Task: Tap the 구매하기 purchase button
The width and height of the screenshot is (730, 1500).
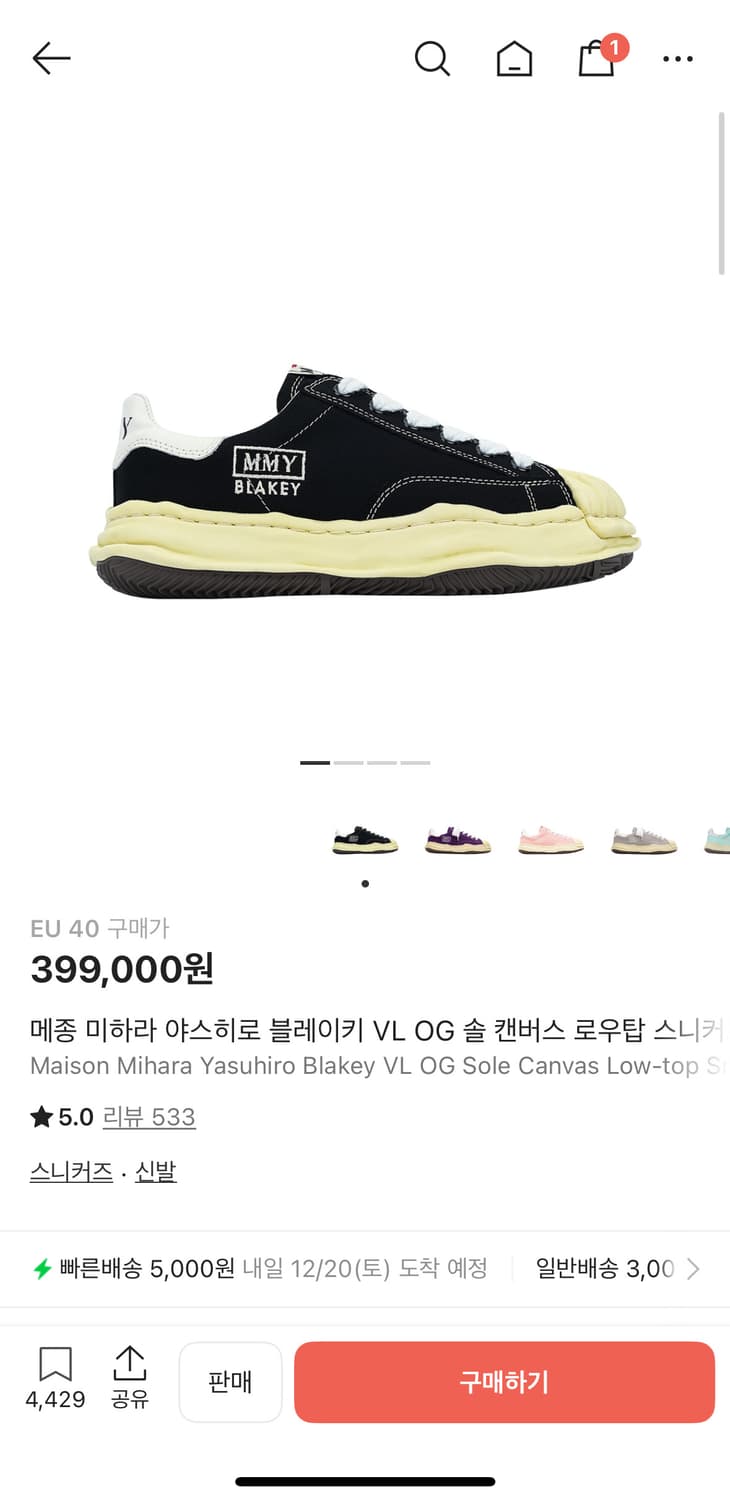Action: click(x=503, y=1382)
